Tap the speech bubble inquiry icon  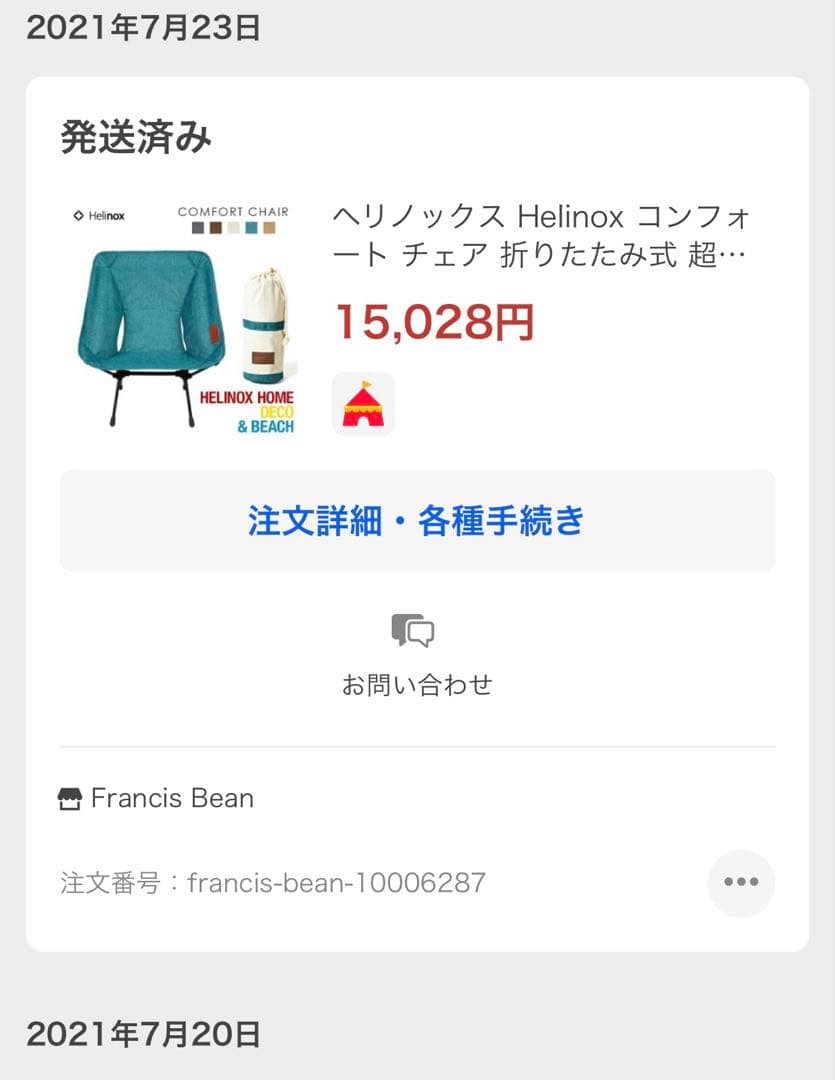click(412, 628)
